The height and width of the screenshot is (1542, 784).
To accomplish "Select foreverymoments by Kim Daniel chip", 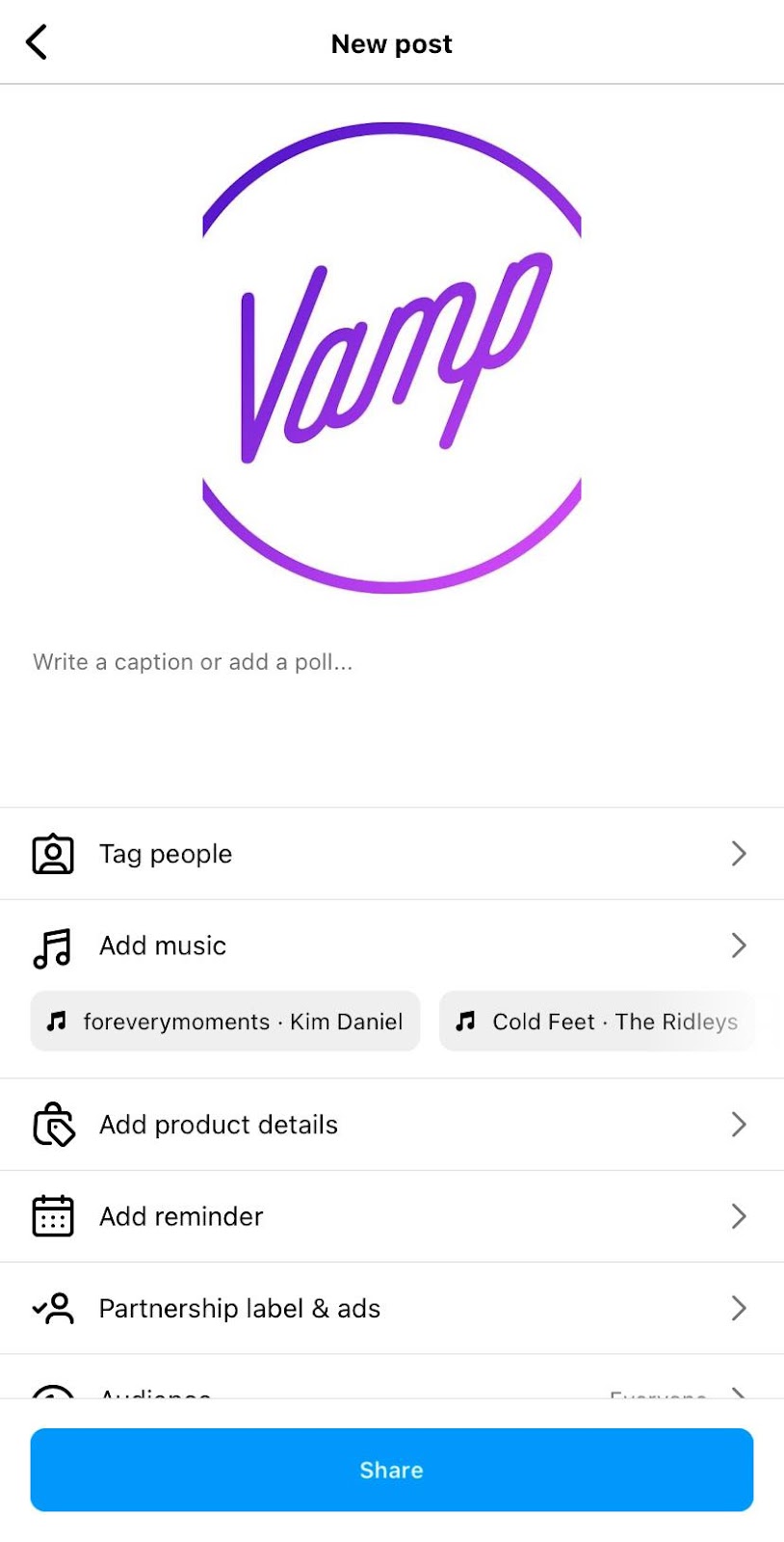I will [225, 1022].
